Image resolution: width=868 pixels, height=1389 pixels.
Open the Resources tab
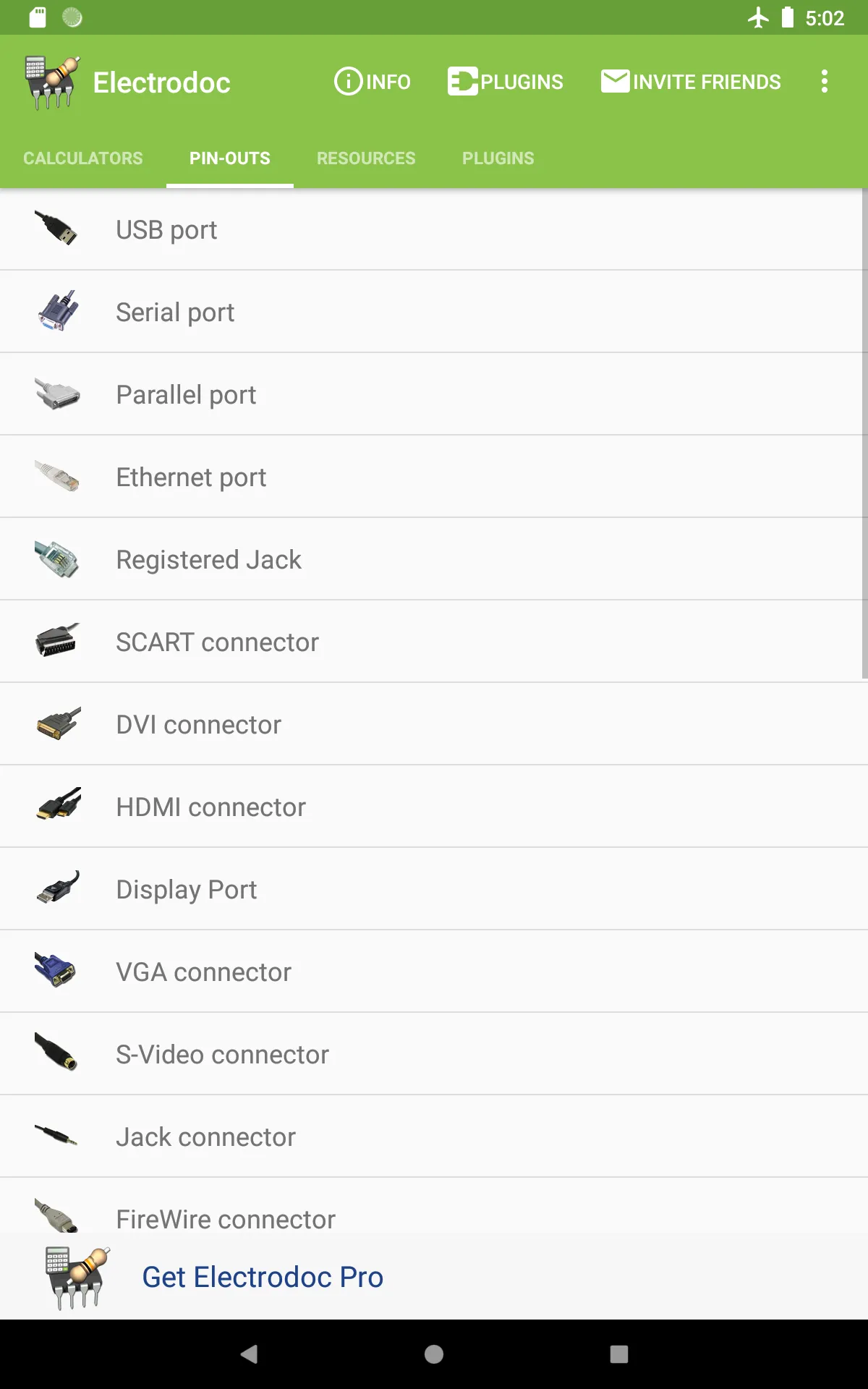click(365, 158)
